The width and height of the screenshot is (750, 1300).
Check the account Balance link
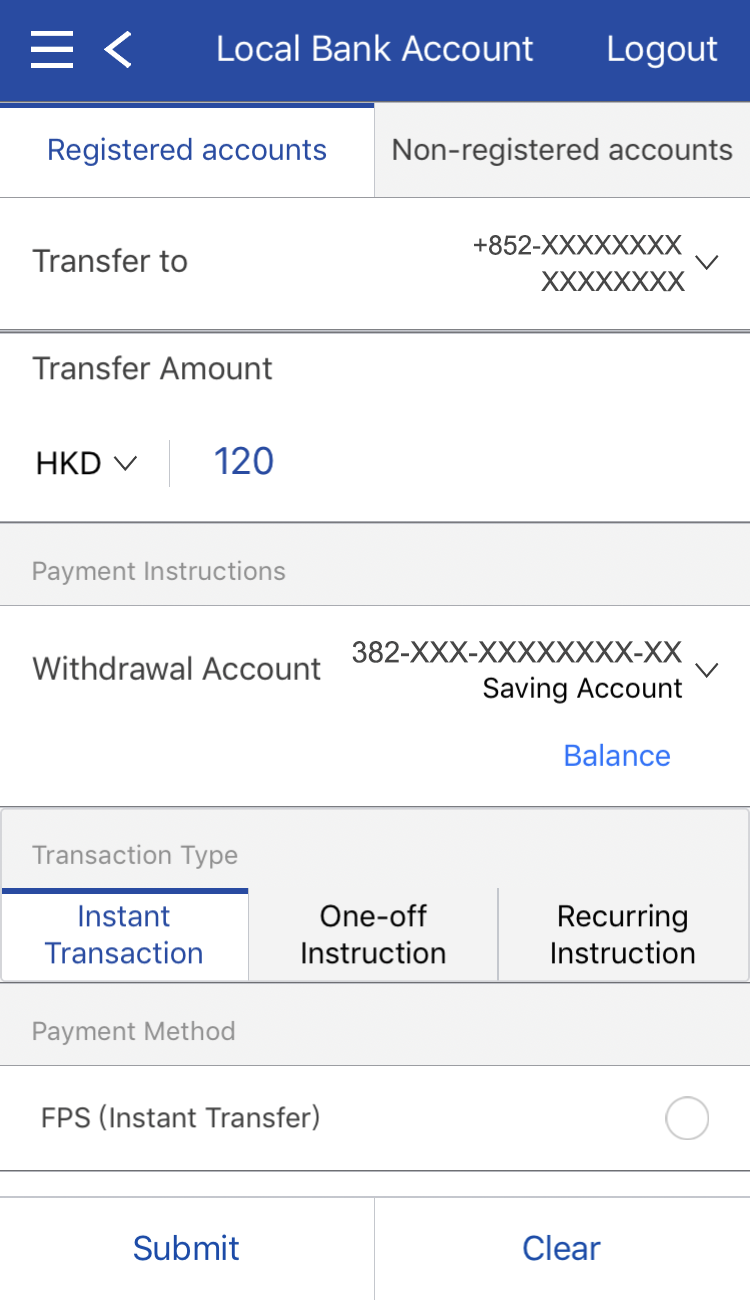point(617,755)
